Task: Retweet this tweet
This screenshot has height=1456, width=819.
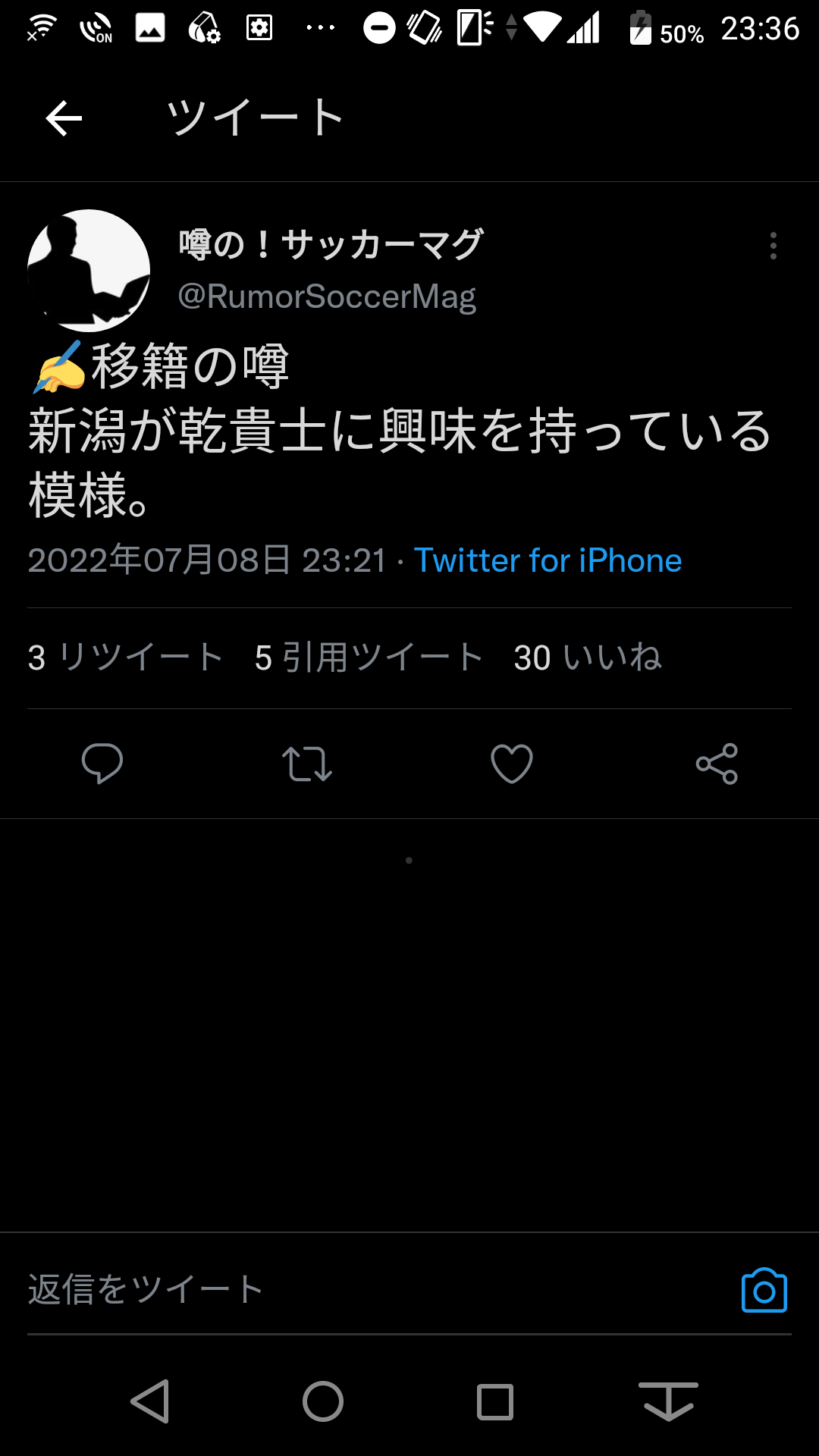Action: [x=307, y=764]
